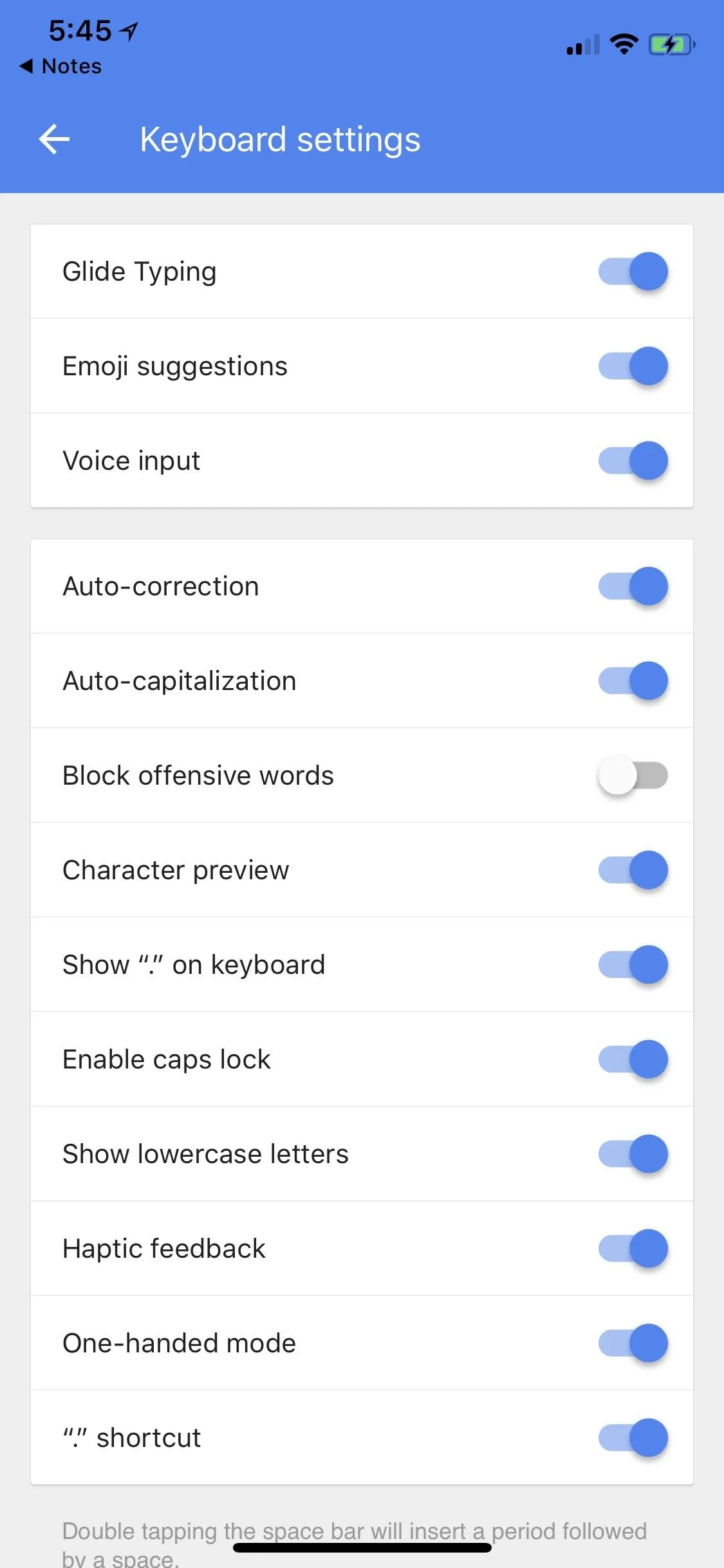The height and width of the screenshot is (1568, 724).
Task: Toggle the "." shortcut switch
Action: (633, 1438)
